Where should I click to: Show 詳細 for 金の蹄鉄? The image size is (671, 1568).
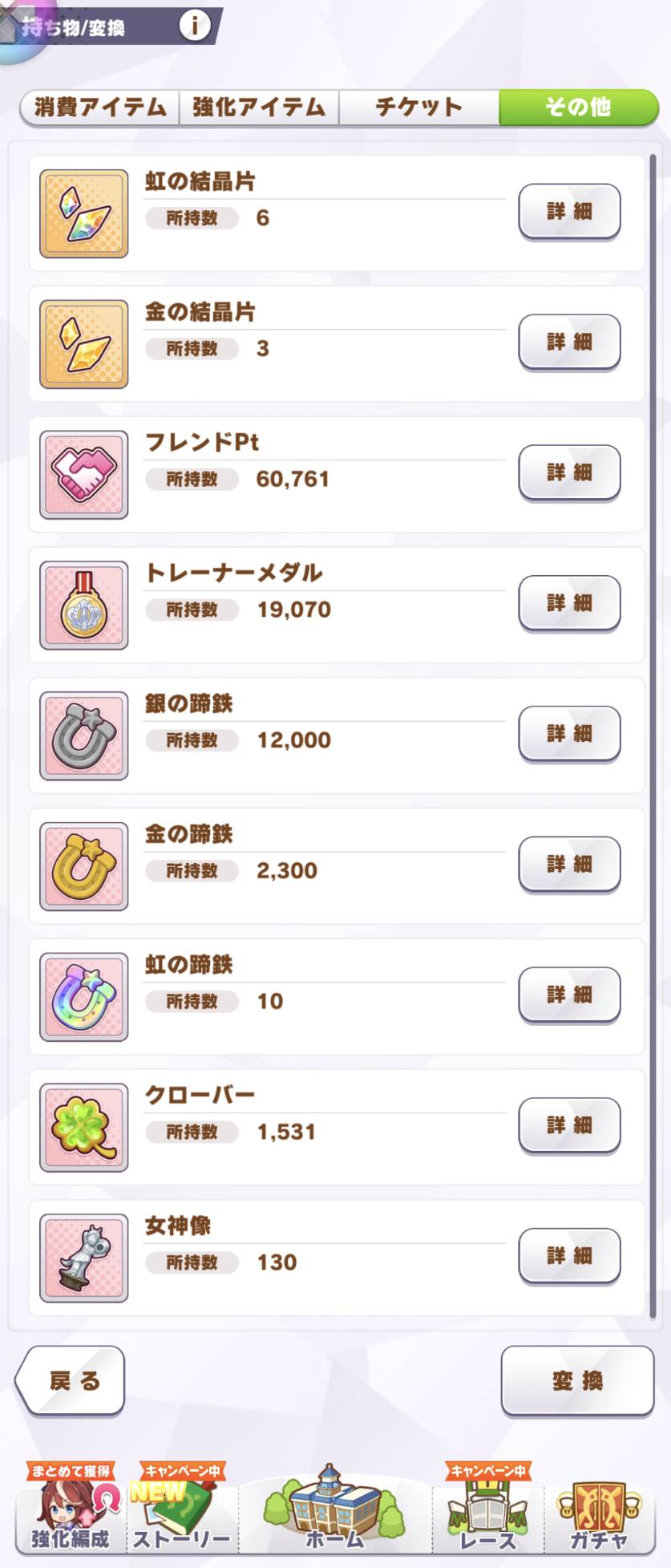tap(569, 865)
